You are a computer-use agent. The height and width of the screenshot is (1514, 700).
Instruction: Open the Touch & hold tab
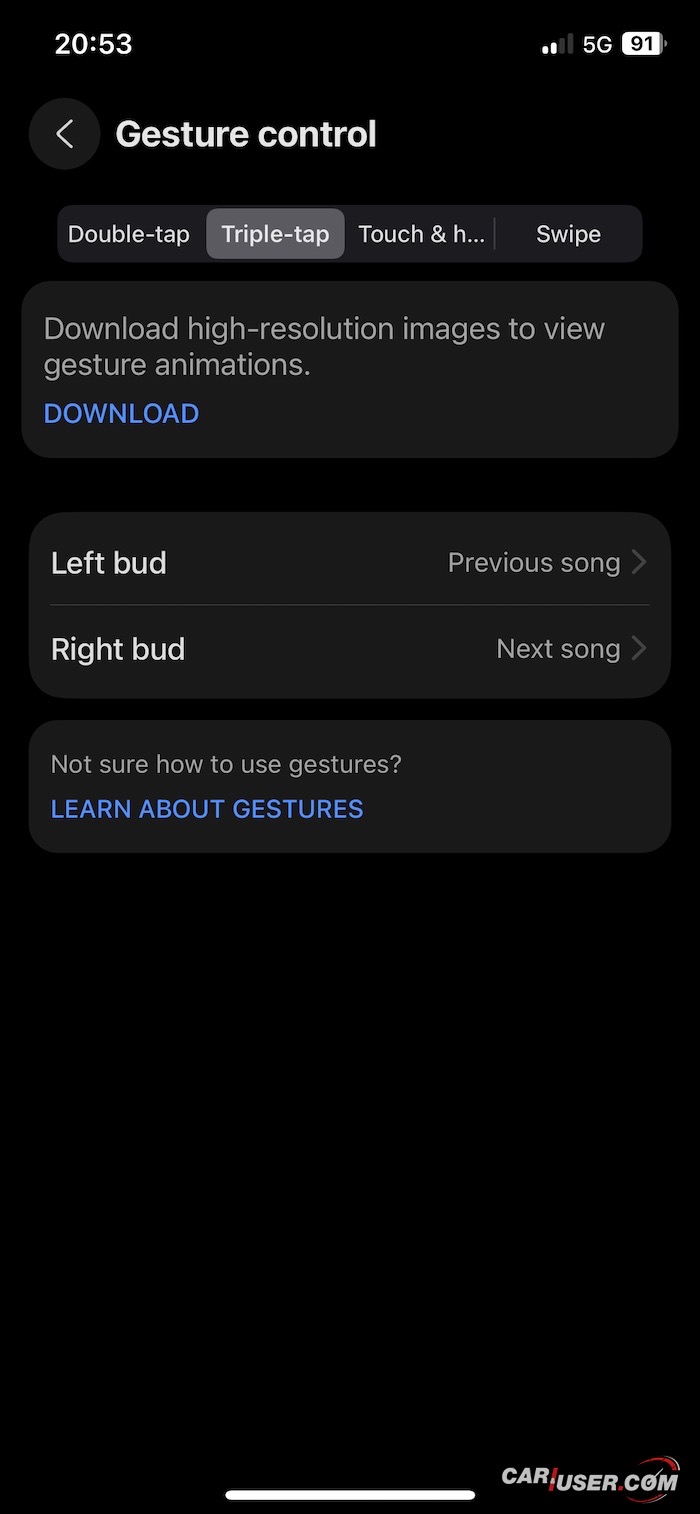click(x=421, y=234)
